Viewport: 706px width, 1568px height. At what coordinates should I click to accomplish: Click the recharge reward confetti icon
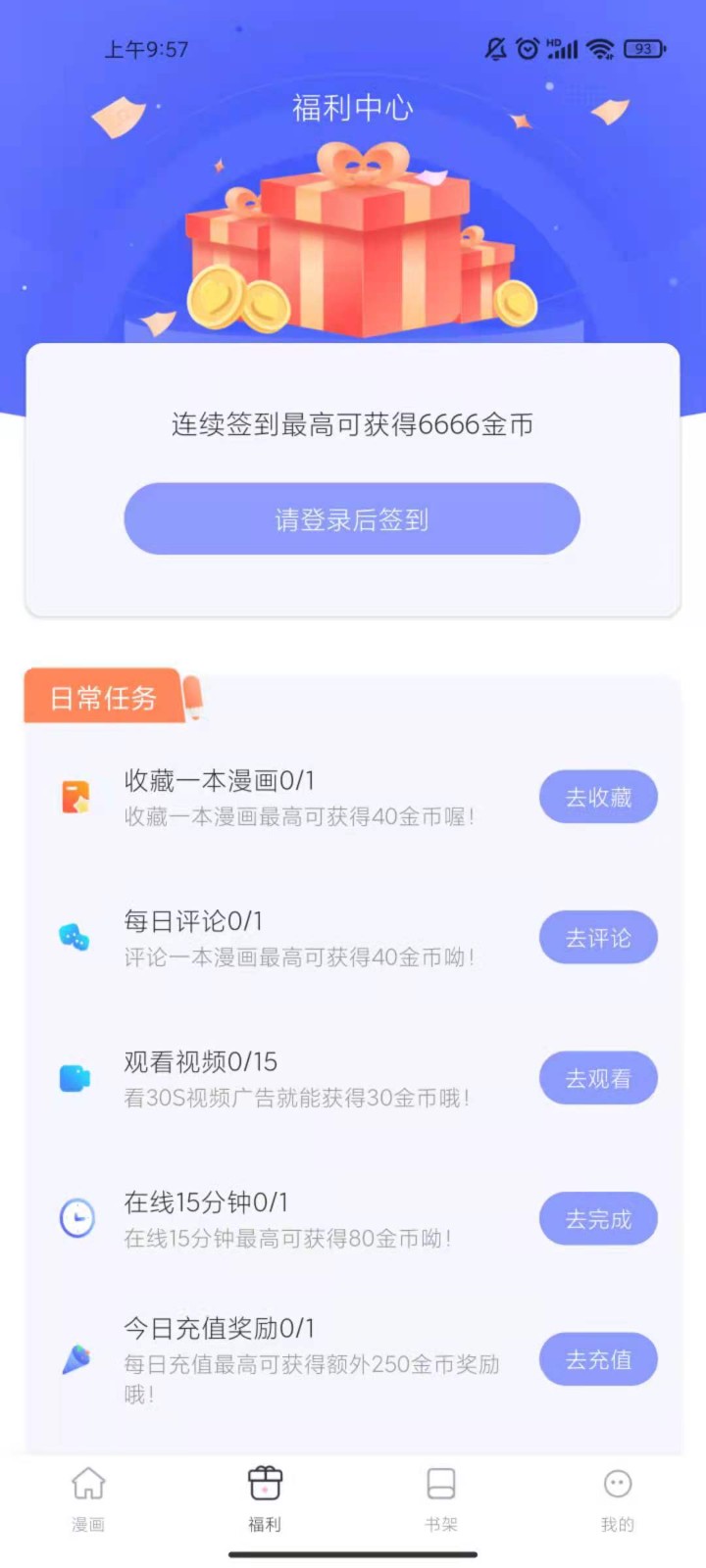(x=76, y=1359)
